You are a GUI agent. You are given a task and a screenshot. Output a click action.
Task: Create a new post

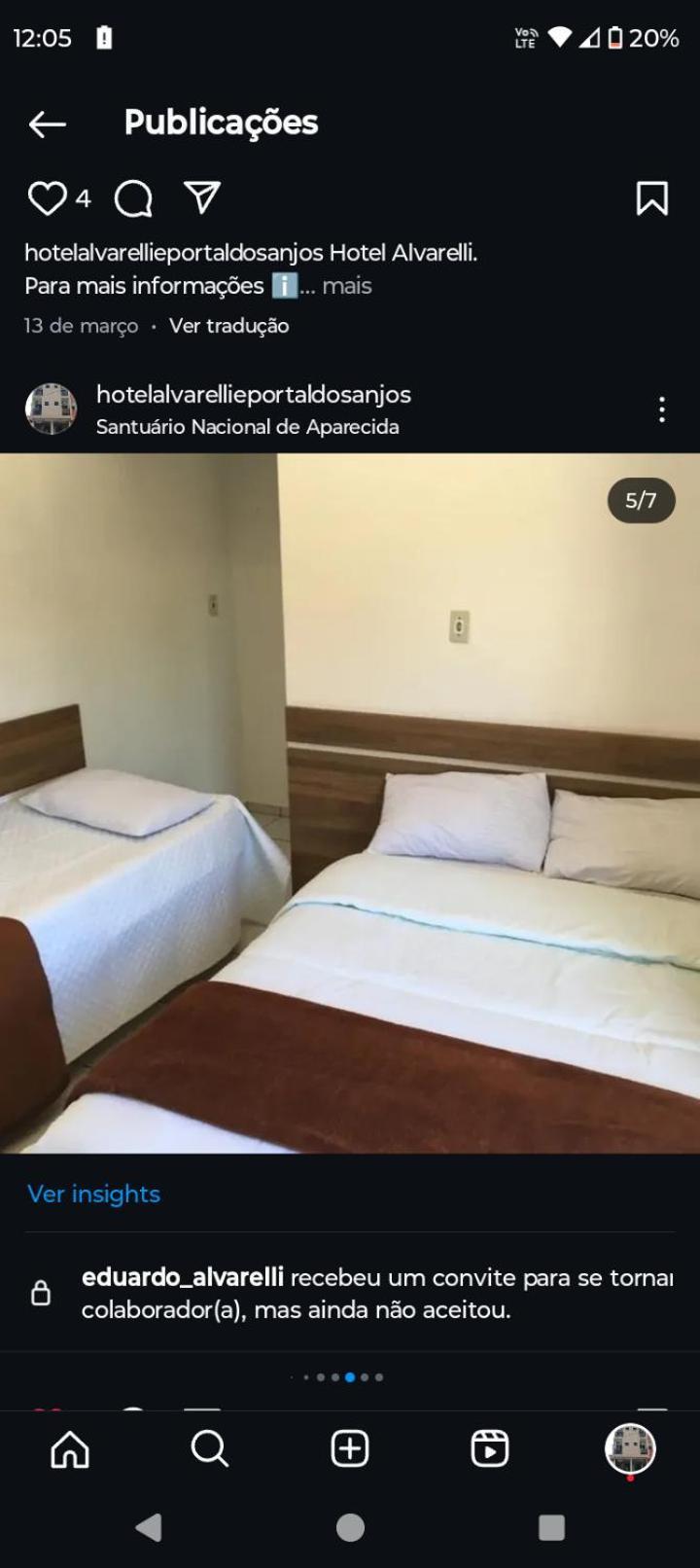350,1449
